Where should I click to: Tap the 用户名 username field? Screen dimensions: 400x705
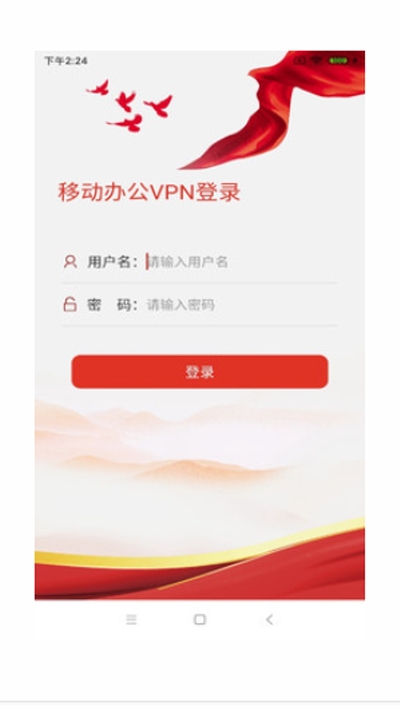(240, 262)
